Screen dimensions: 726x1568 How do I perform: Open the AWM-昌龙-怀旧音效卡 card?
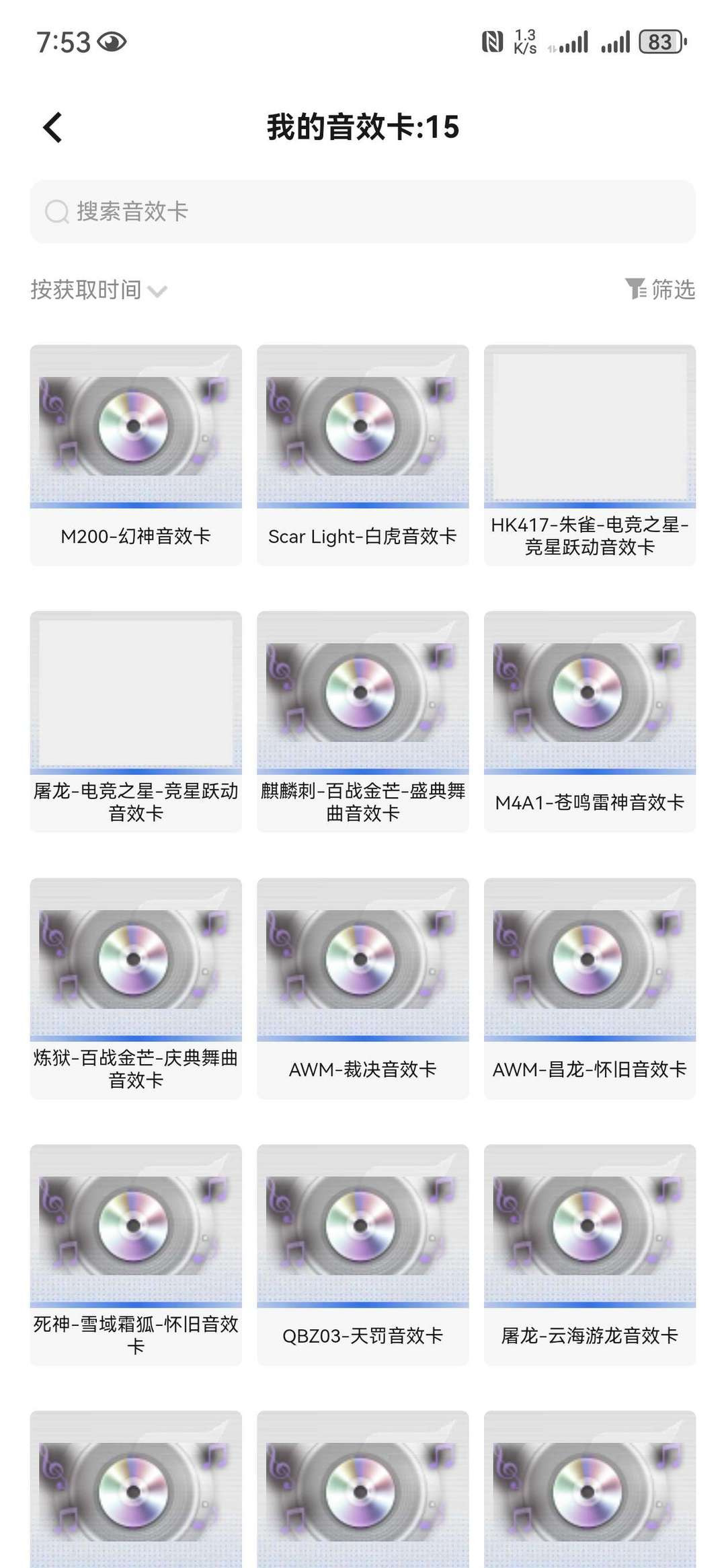pyautogui.click(x=590, y=987)
